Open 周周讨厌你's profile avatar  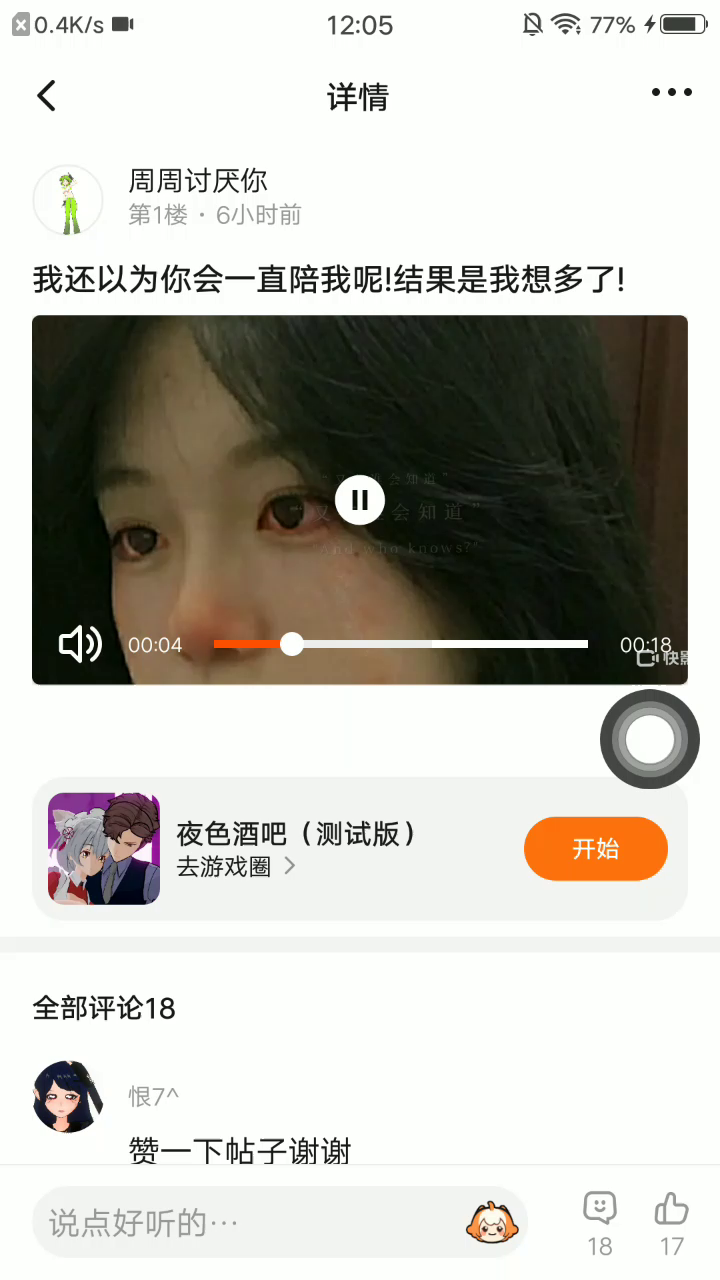coord(68,200)
